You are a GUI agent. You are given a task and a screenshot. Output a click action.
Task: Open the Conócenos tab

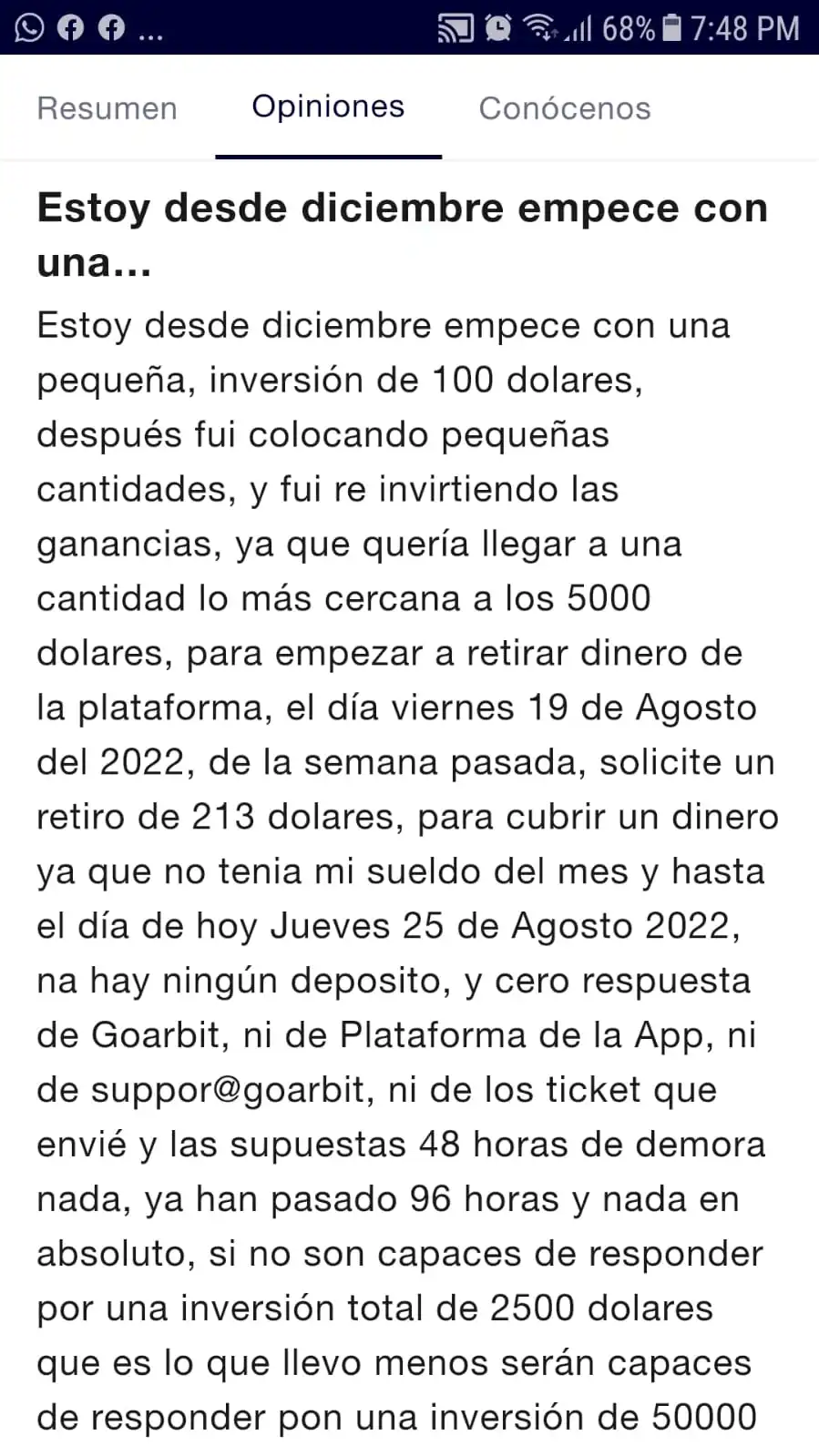click(565, 108)
